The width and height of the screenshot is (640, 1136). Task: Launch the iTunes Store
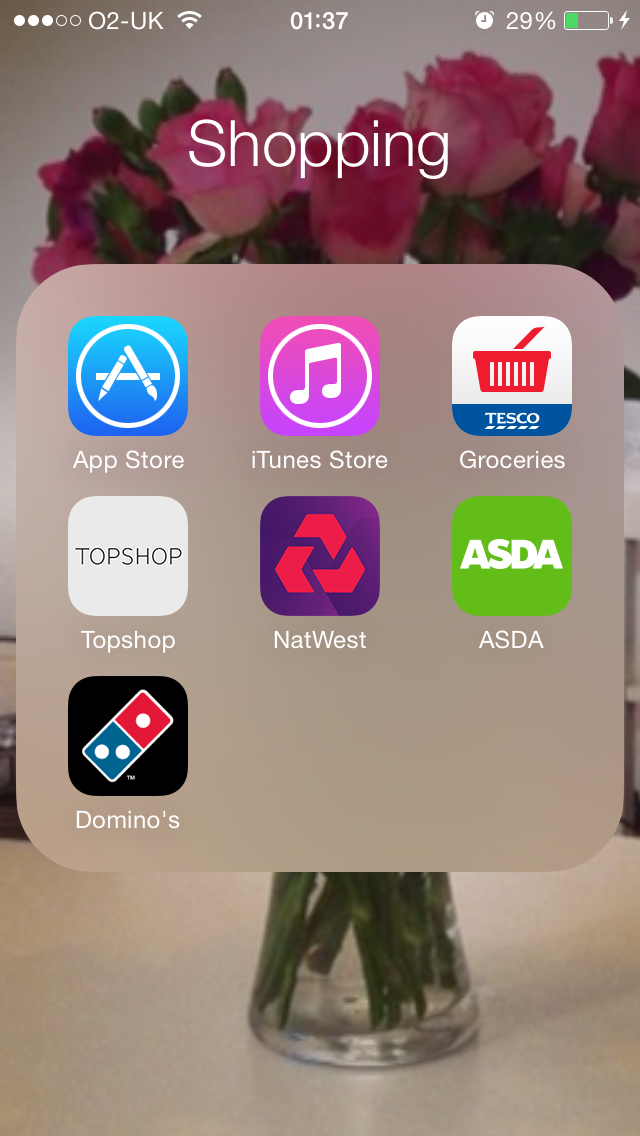tap(320, 376)
